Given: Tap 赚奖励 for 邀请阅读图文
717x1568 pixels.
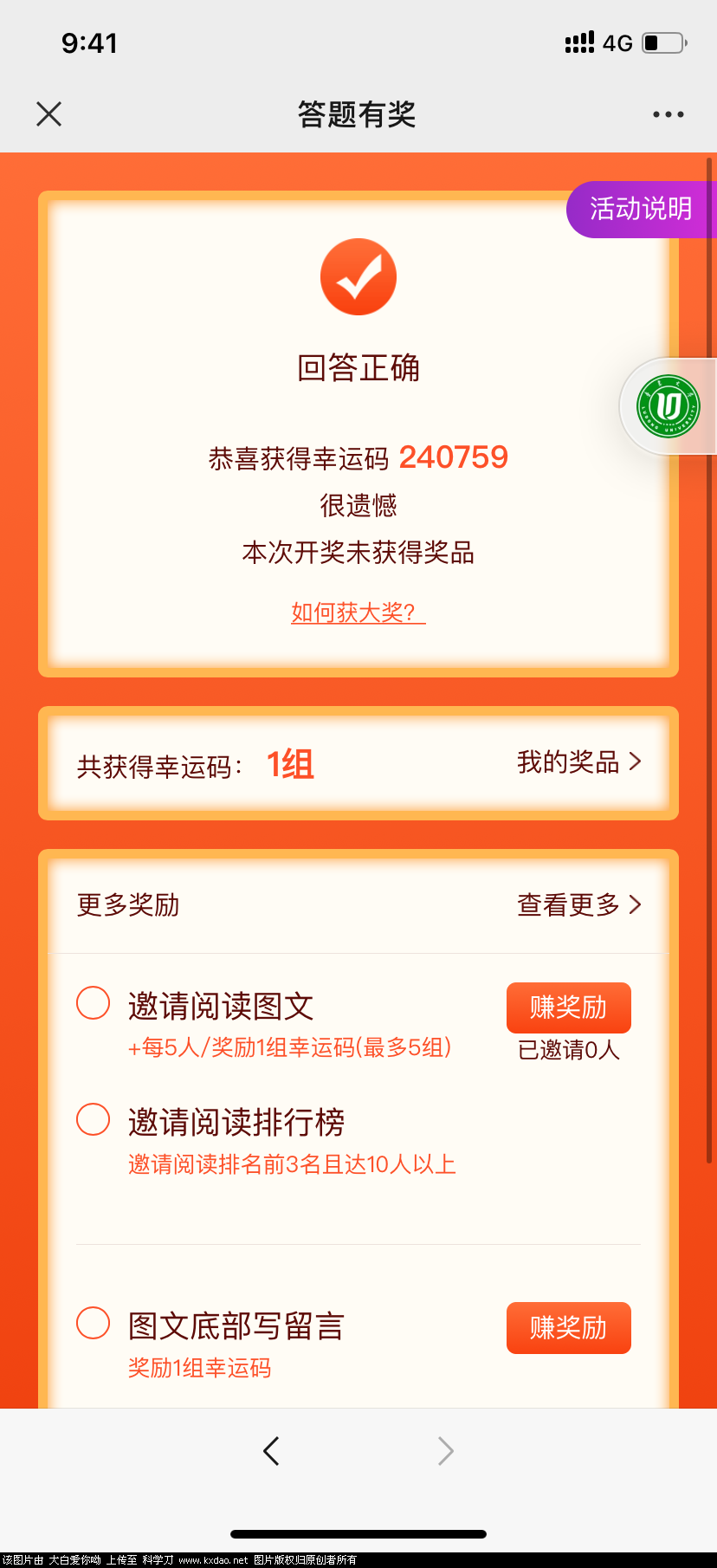Looking at the screenshot, I should coord(568,1008).
